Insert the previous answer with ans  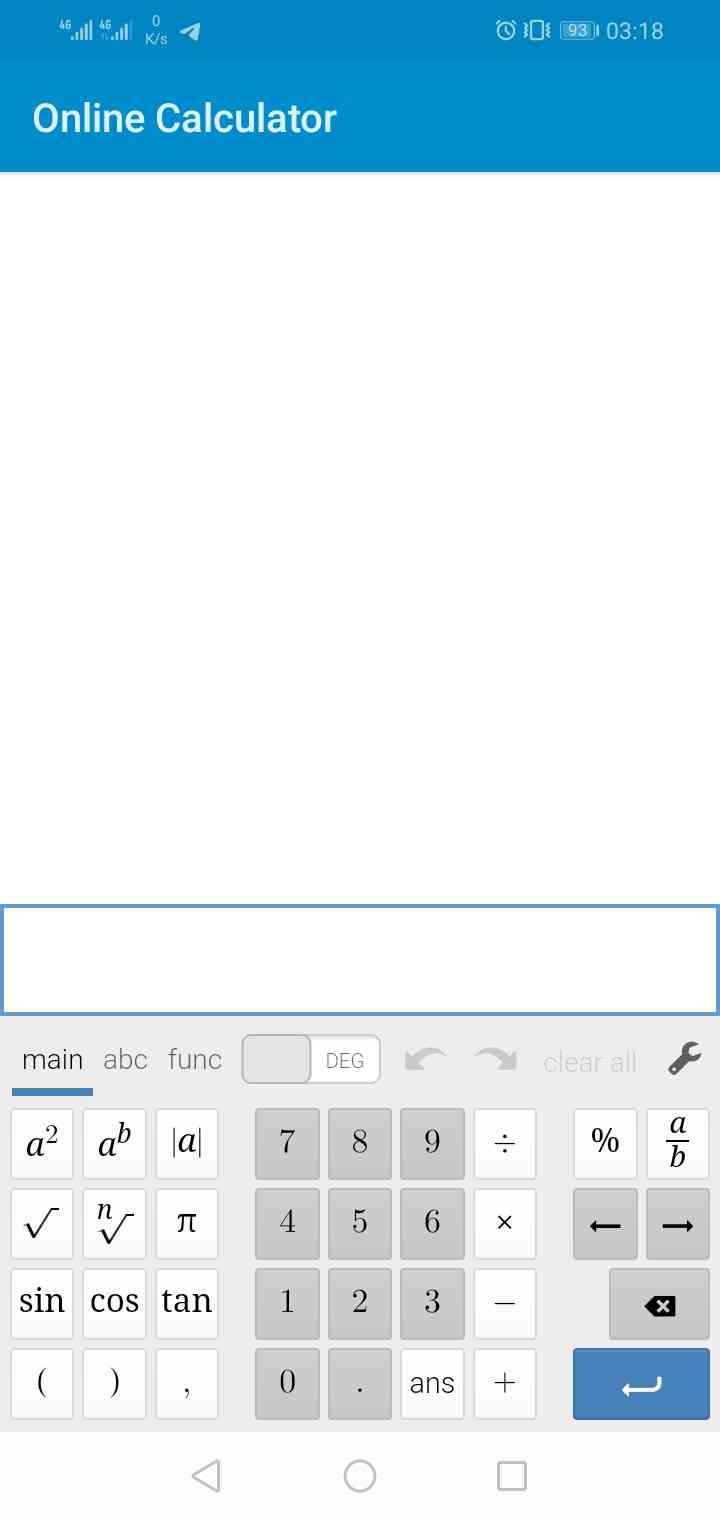click(432, 1383)
